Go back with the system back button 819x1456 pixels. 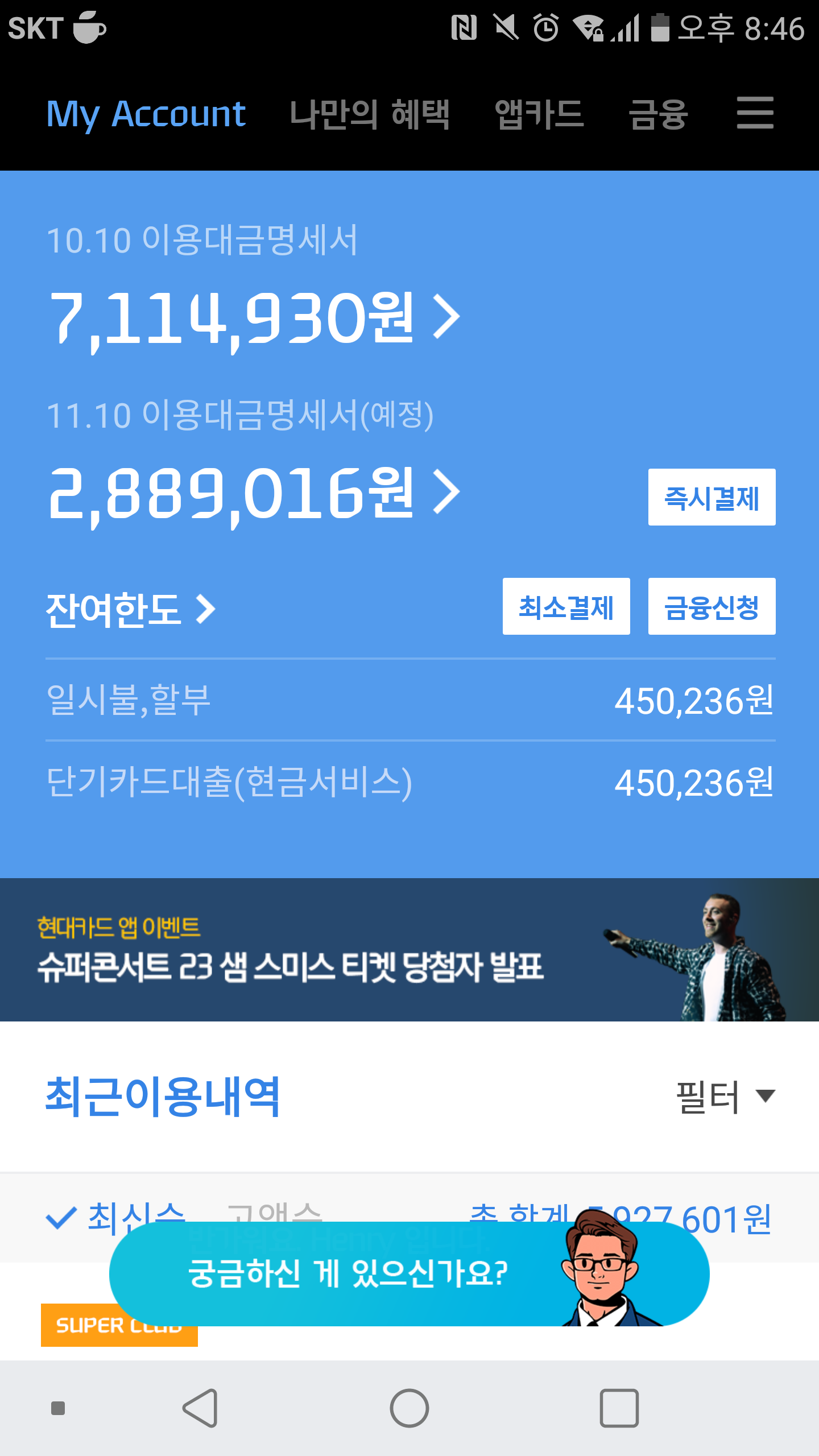[200, 1408]
